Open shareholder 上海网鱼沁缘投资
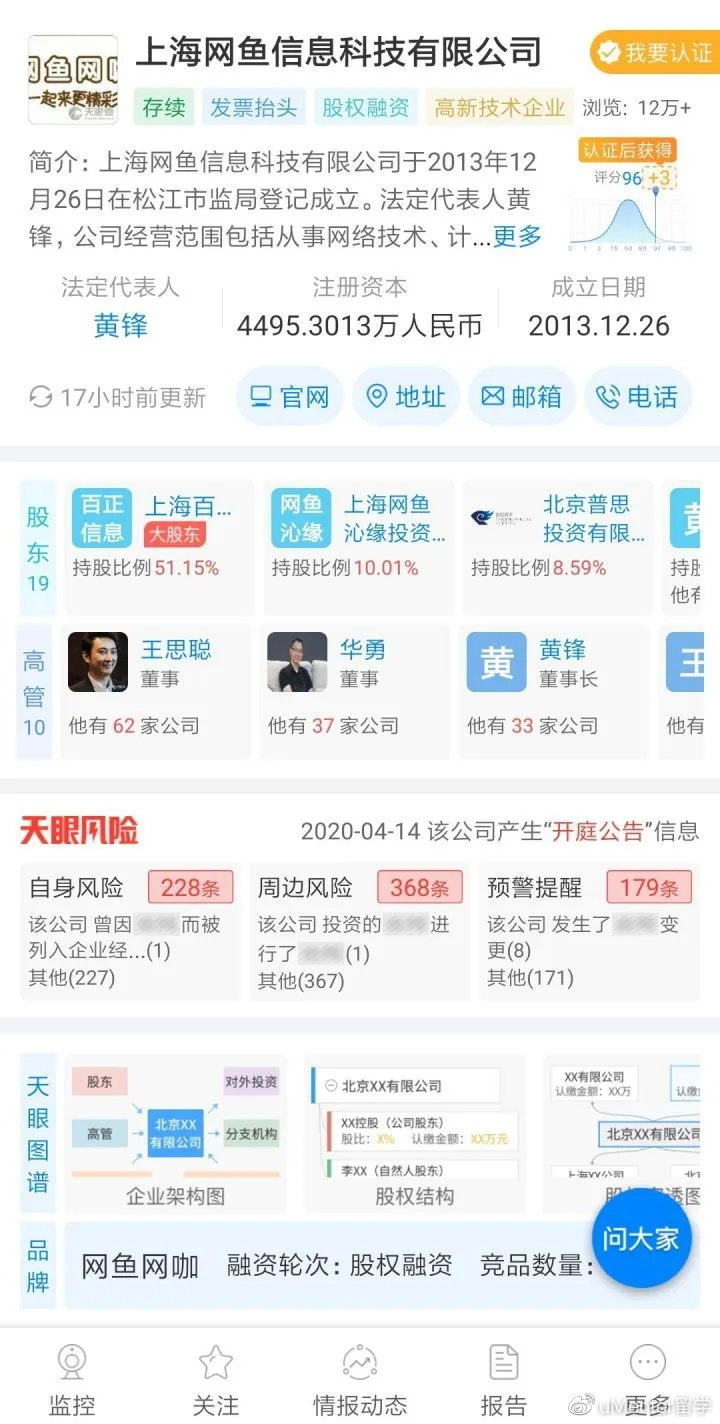 358,547
